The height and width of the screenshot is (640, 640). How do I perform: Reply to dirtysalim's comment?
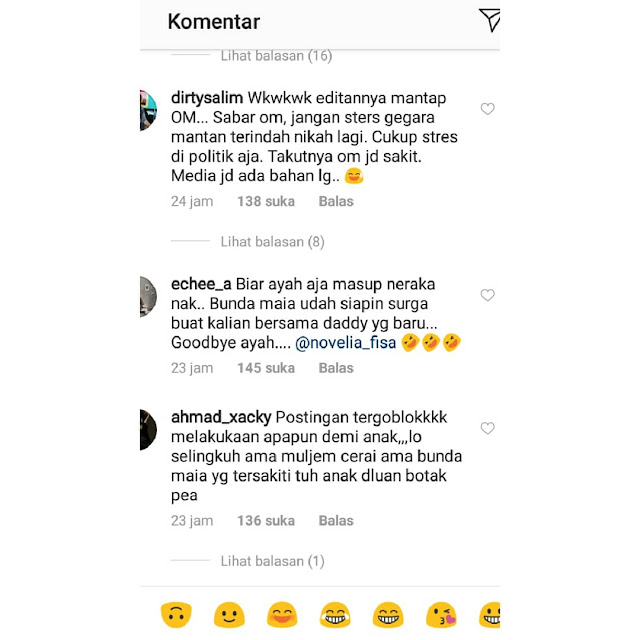(336, 201)
